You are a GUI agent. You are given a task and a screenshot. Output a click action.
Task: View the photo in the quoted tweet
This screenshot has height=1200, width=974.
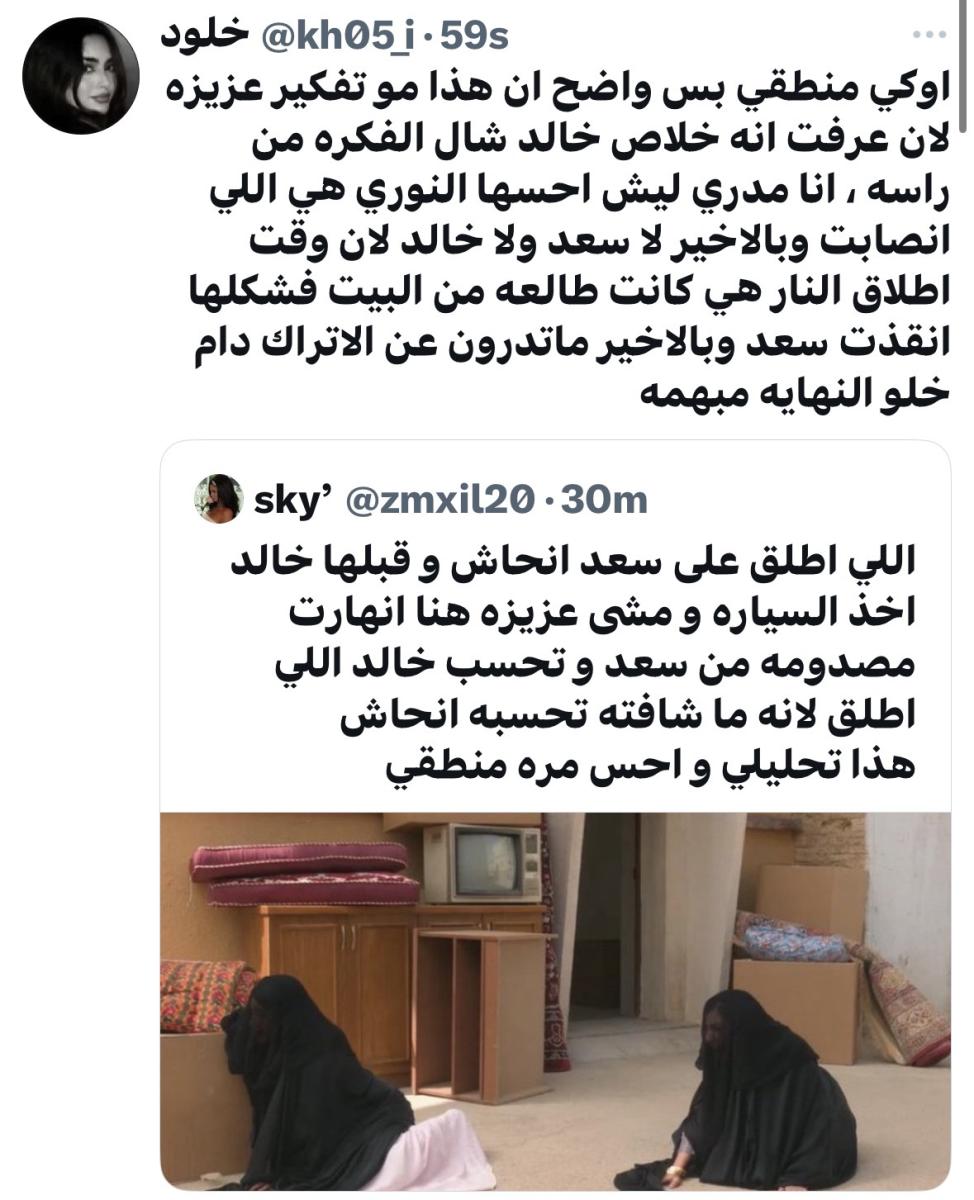(x=555, y=1000)
